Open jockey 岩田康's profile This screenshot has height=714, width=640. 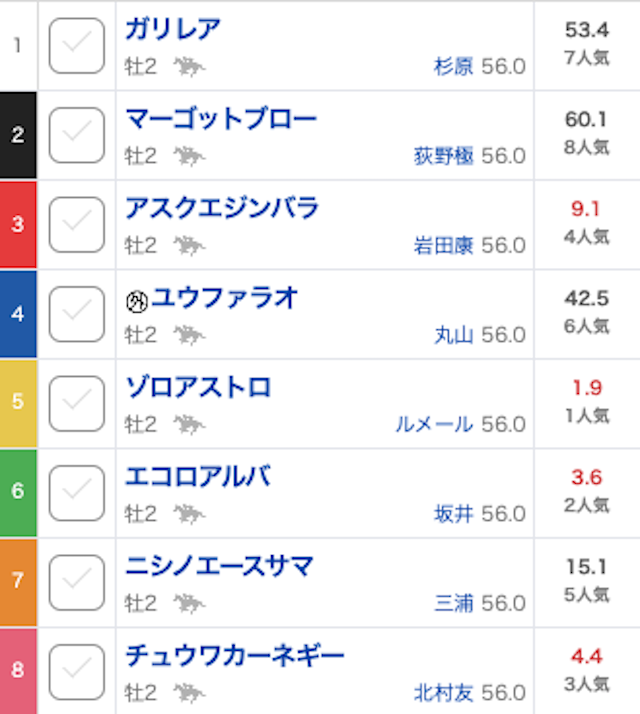click(x=443, y=245)
